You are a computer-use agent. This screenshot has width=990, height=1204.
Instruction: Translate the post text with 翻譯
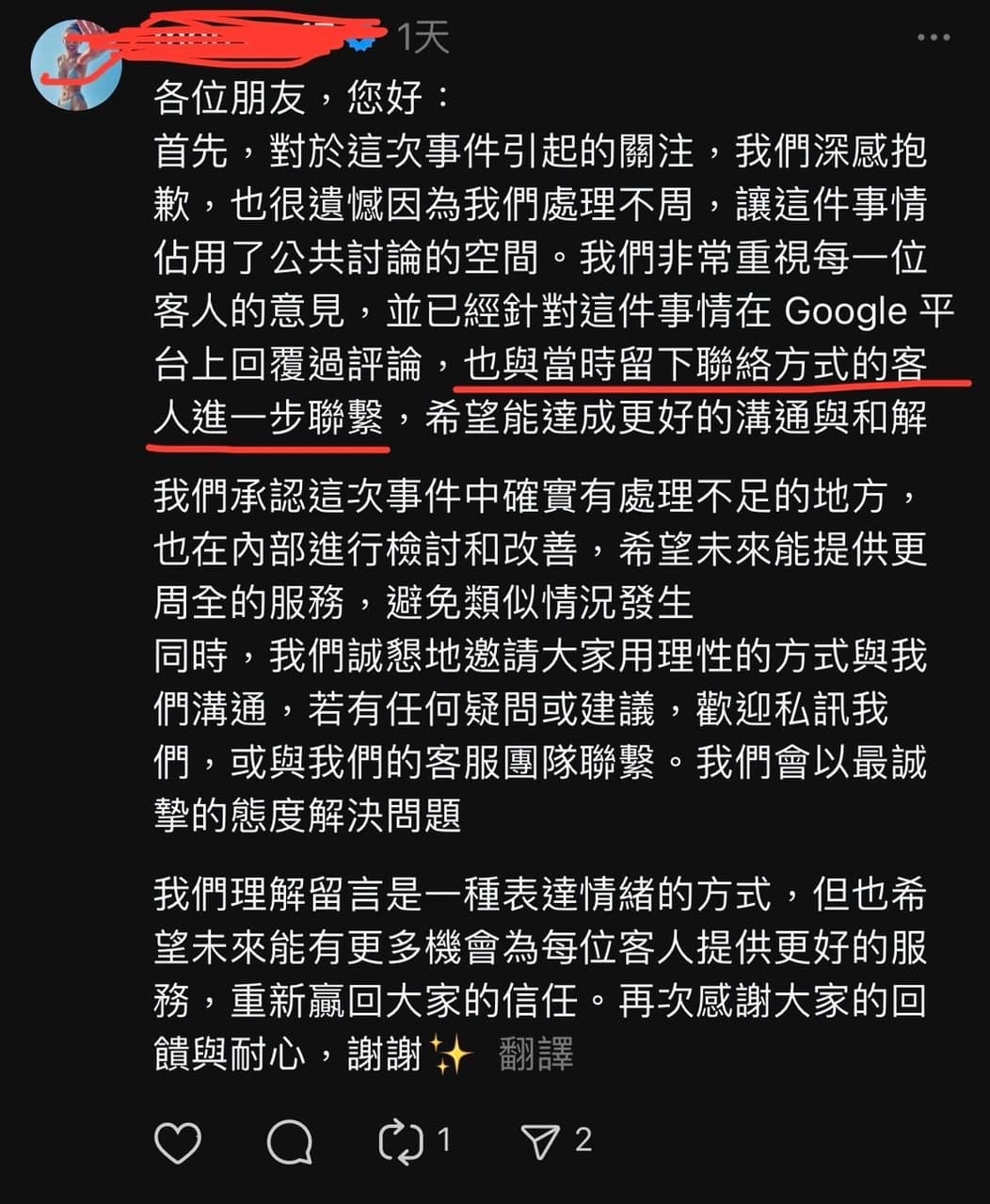click(535, 1055)
